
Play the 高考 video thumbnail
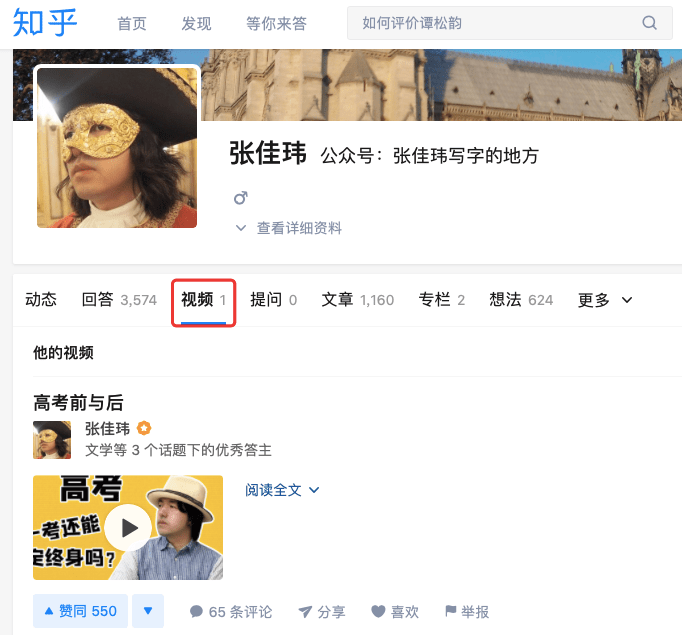[128, 527]
